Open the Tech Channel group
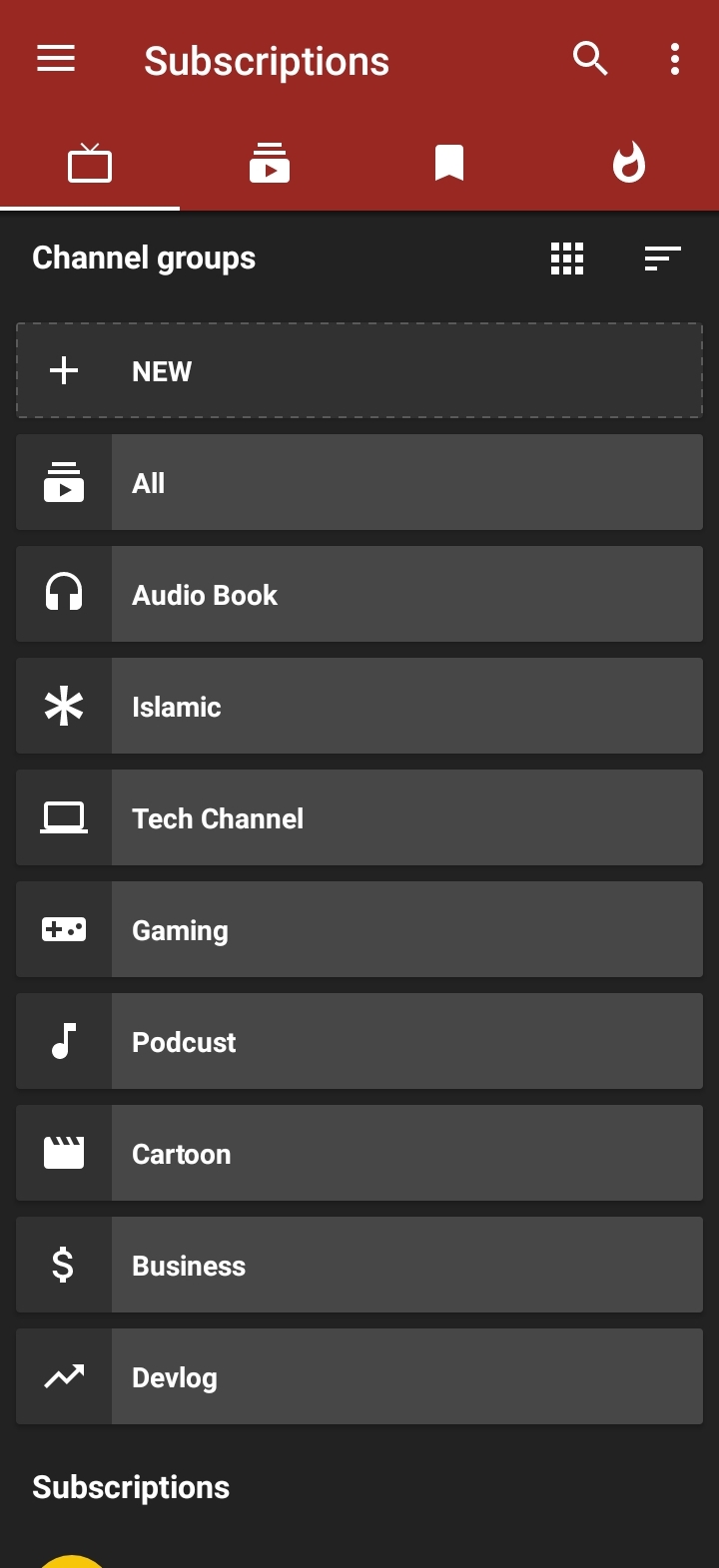 coord(359,818)
